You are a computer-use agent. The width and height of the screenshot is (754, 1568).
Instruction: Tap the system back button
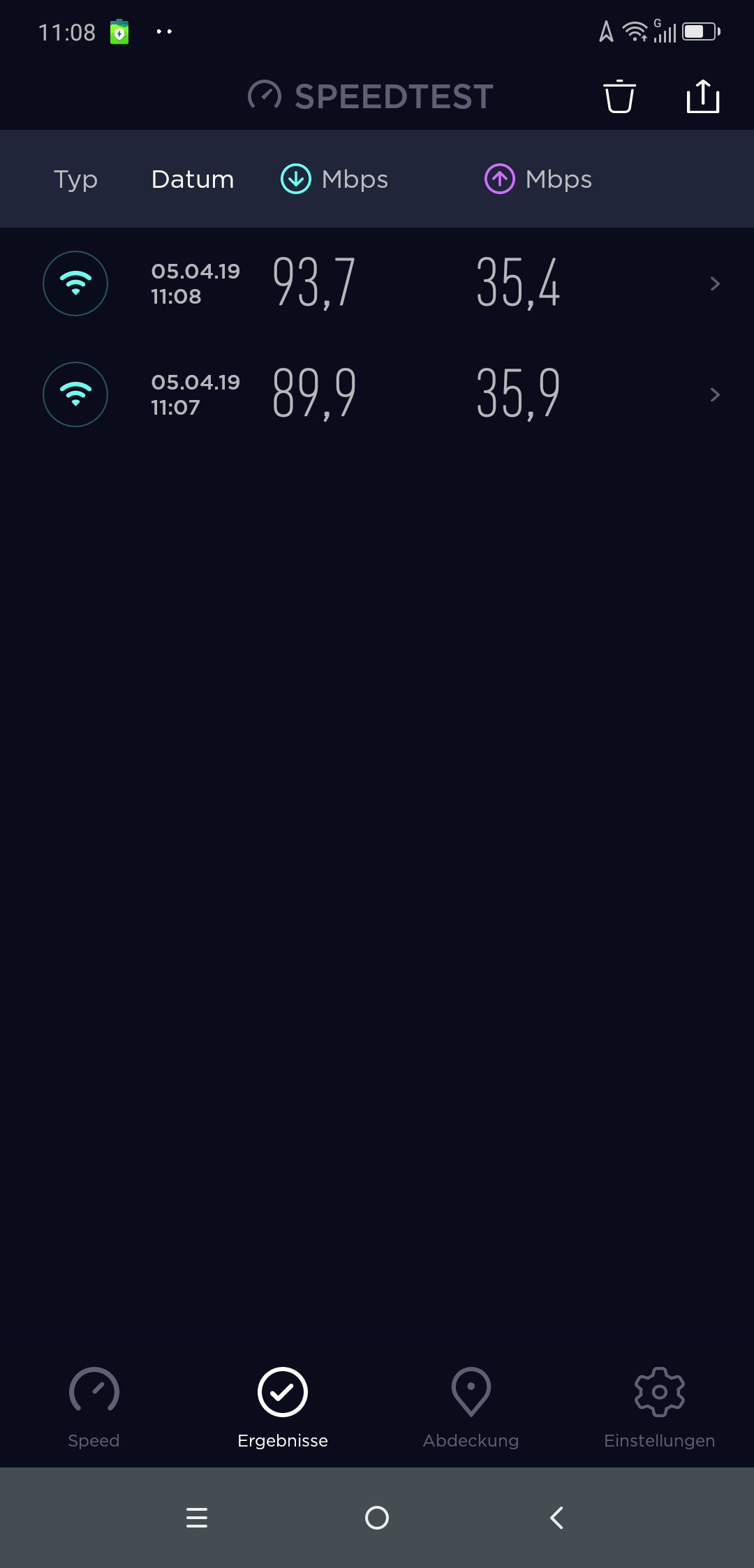556,1518
